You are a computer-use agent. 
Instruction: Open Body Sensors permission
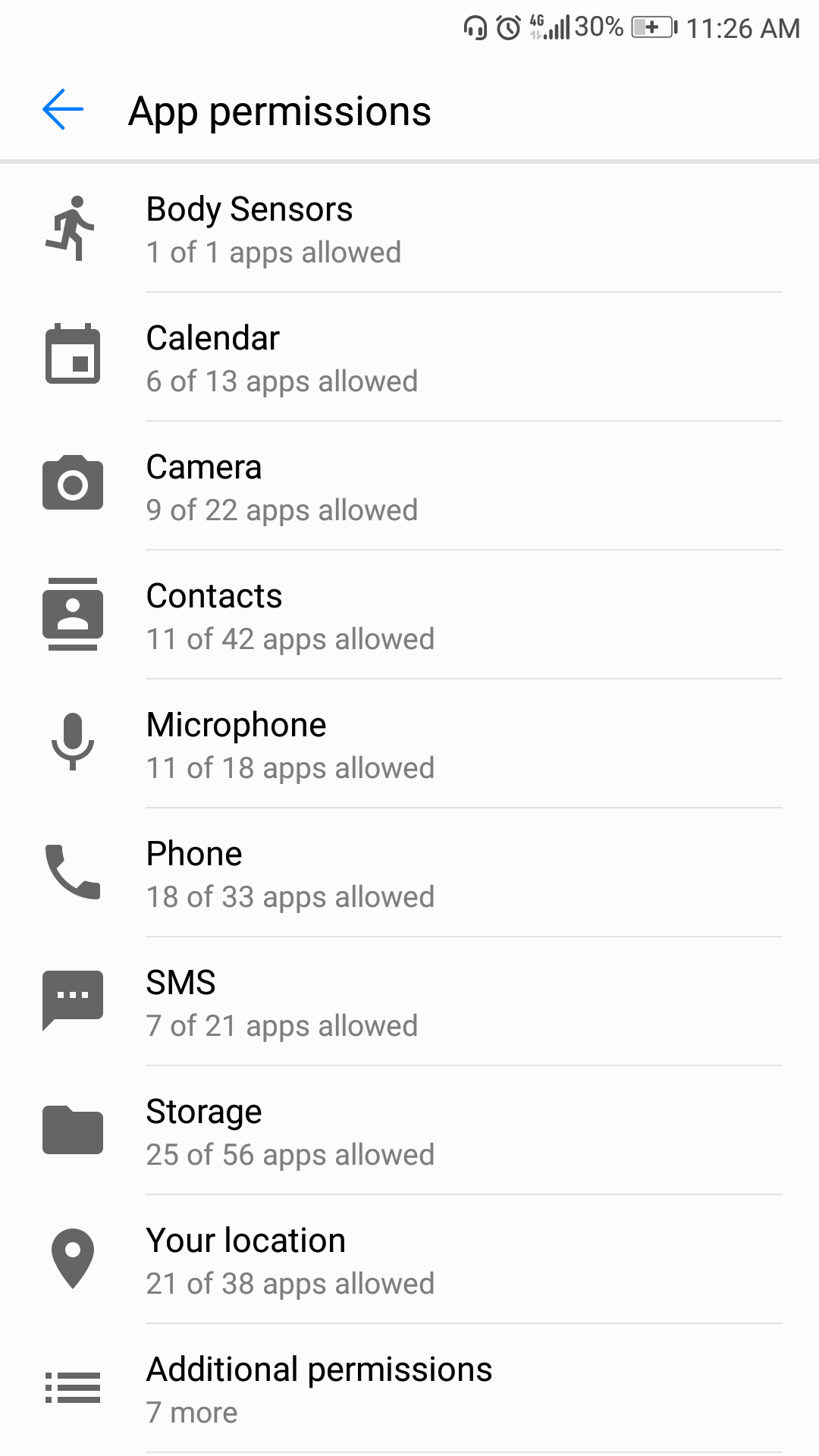[409, 230]
